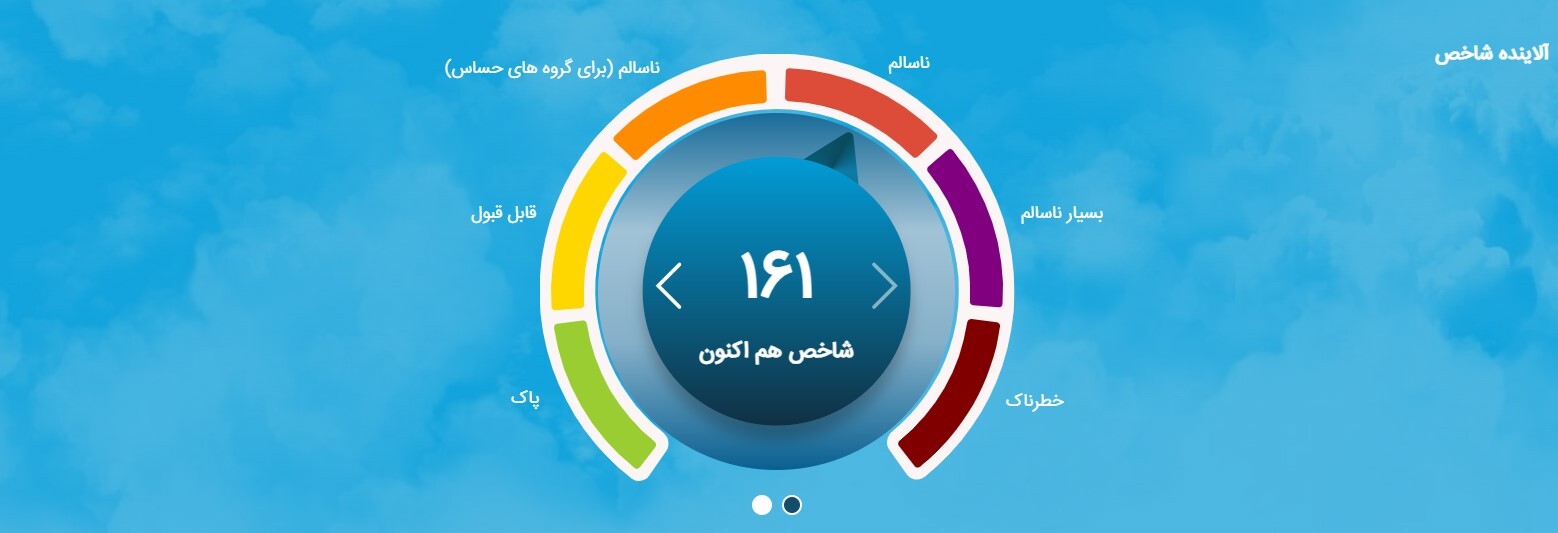This screenshot has width=1558, height=533.
Task: Select the white page indicator dot
Action: 762,505
